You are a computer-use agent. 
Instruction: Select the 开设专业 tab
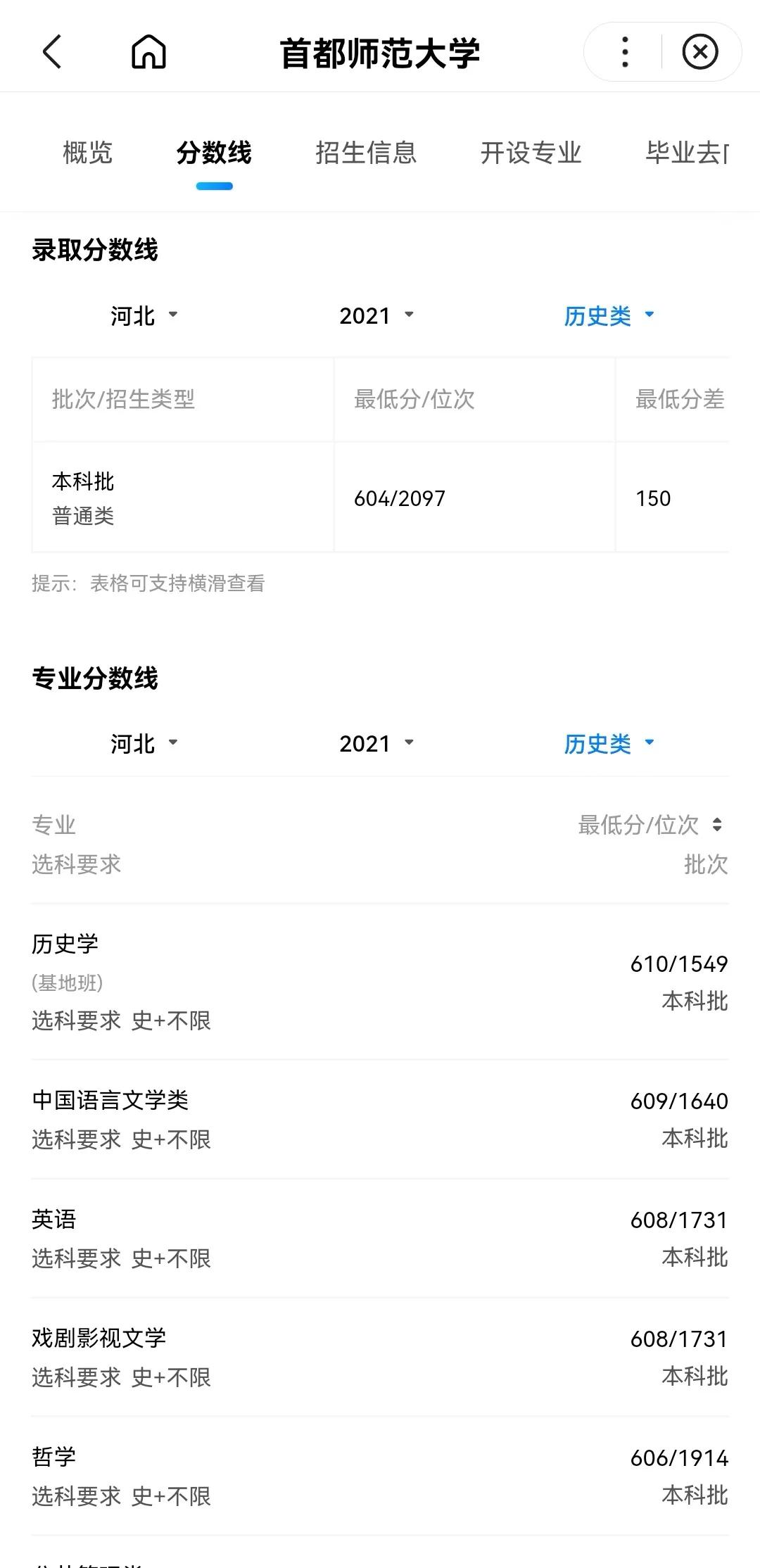click(x=531, y=154)
